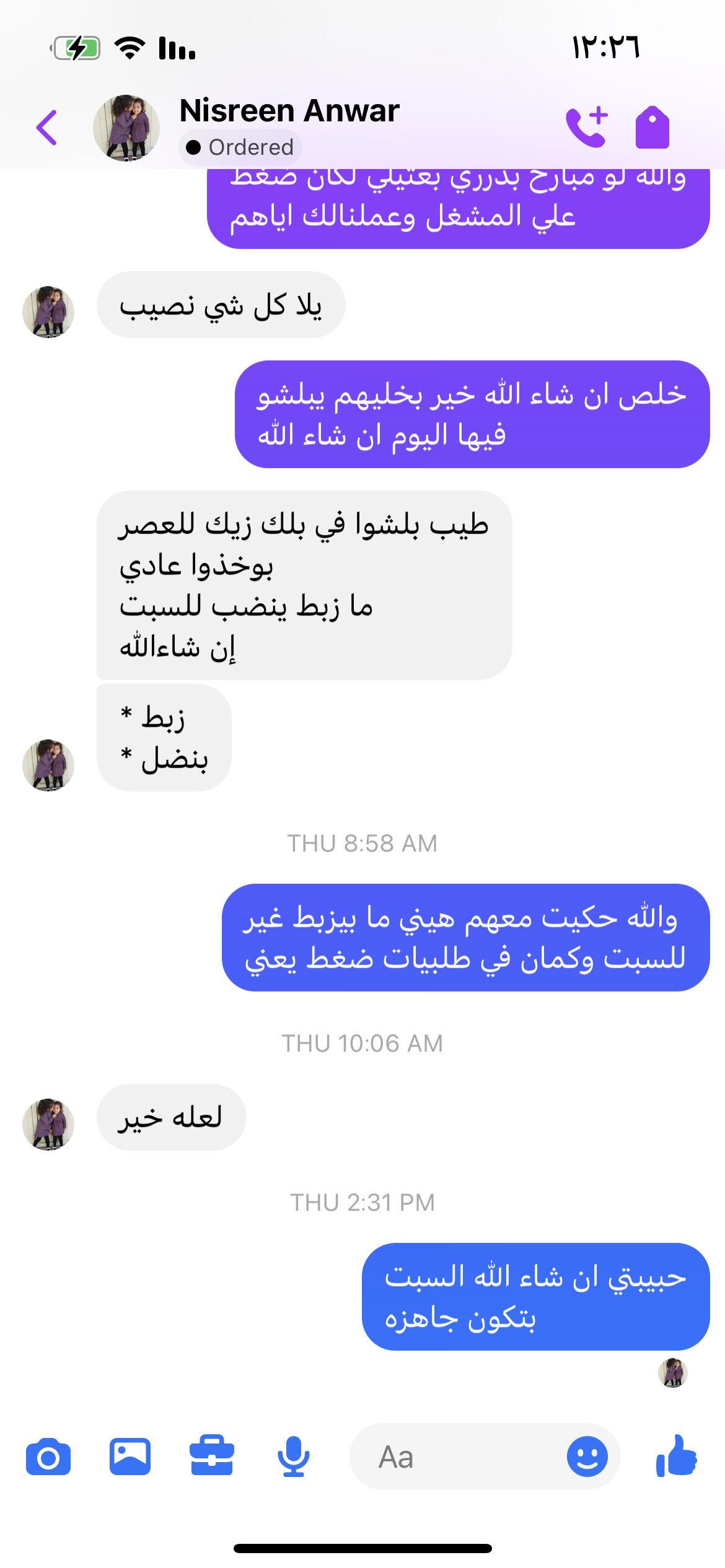Send a thumbs up like
This screenshot has height=1568, width=725.
tap(677, 1457)
